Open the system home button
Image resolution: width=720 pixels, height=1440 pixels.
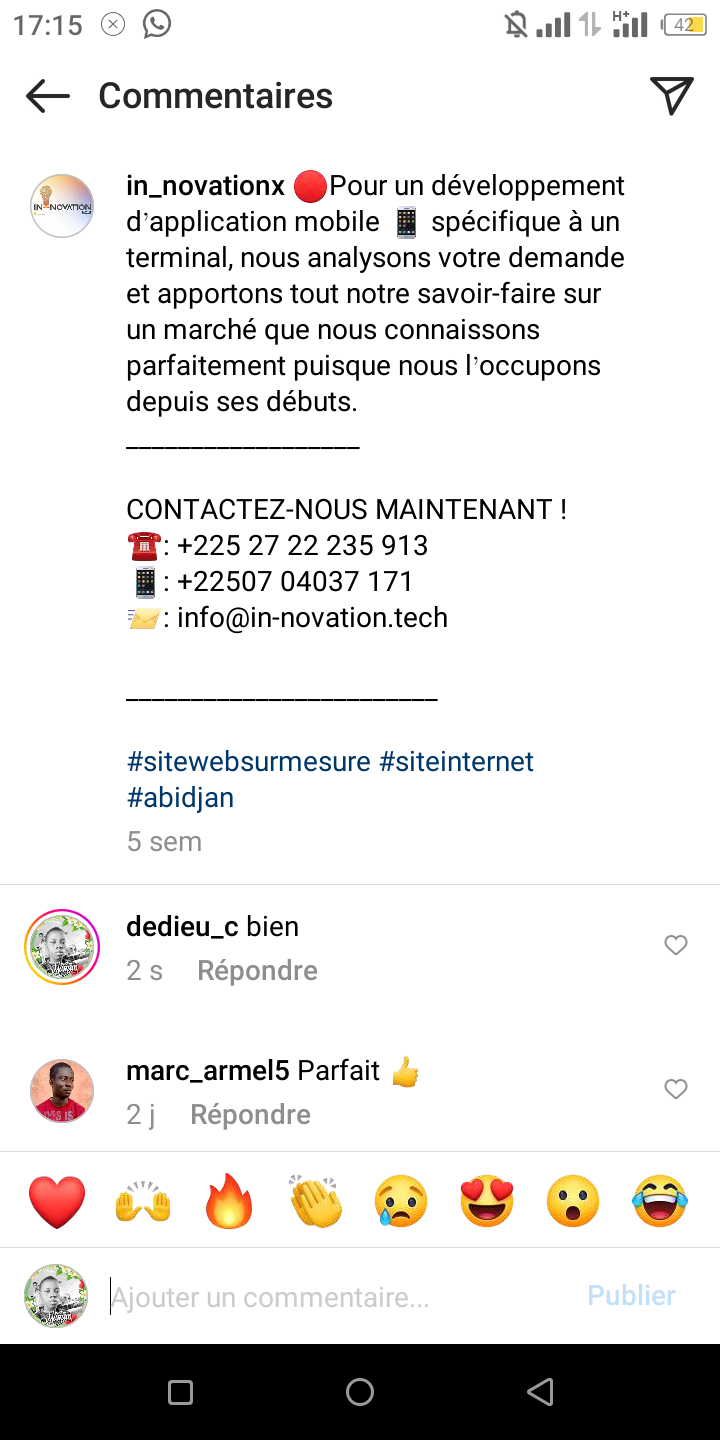pyautogui.click(x=360, y=1392)
